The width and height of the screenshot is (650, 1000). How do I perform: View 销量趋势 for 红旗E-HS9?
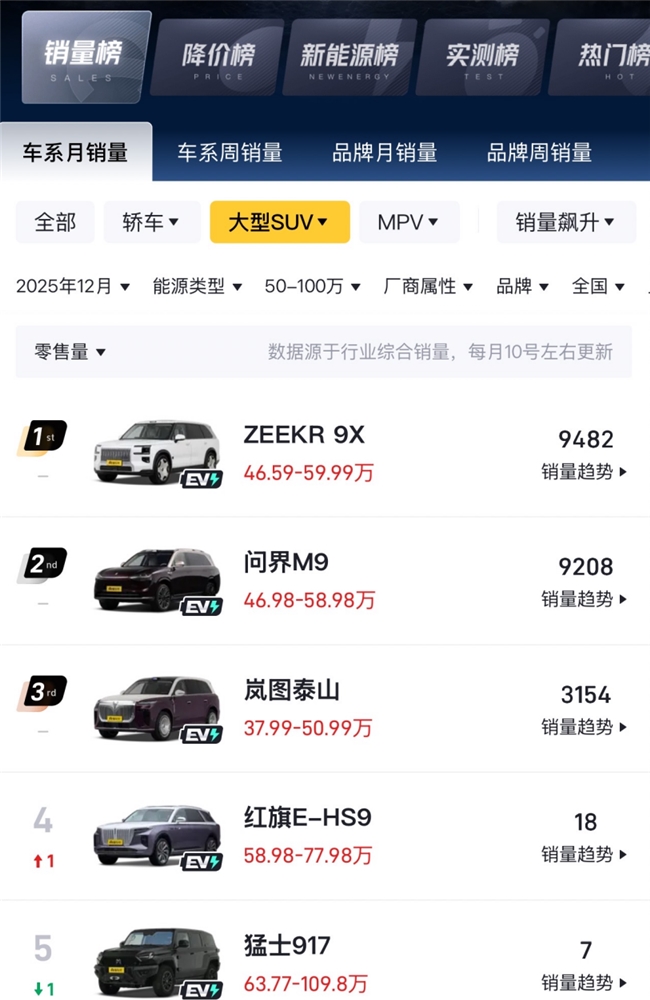point(585,855)
